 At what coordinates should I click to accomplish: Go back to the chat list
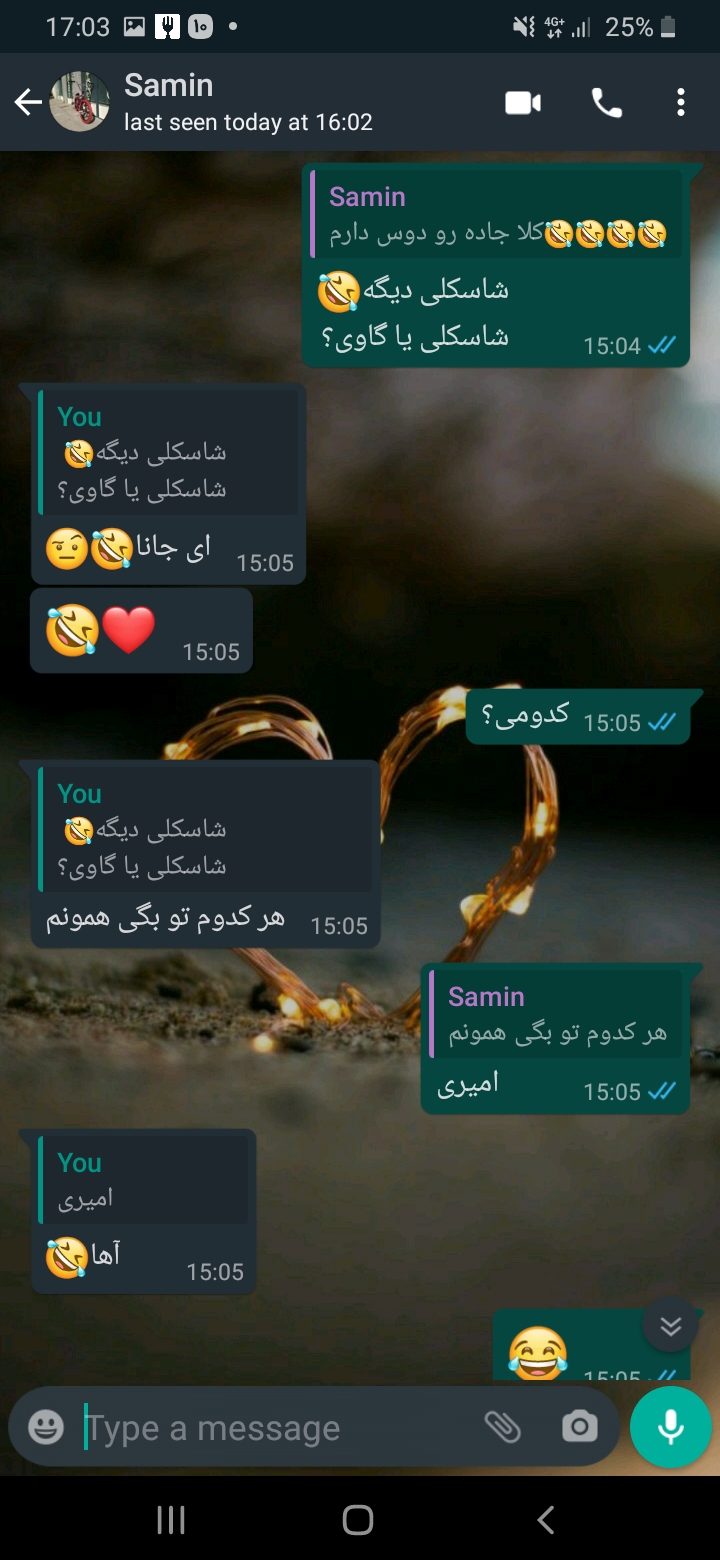point(28,102)
